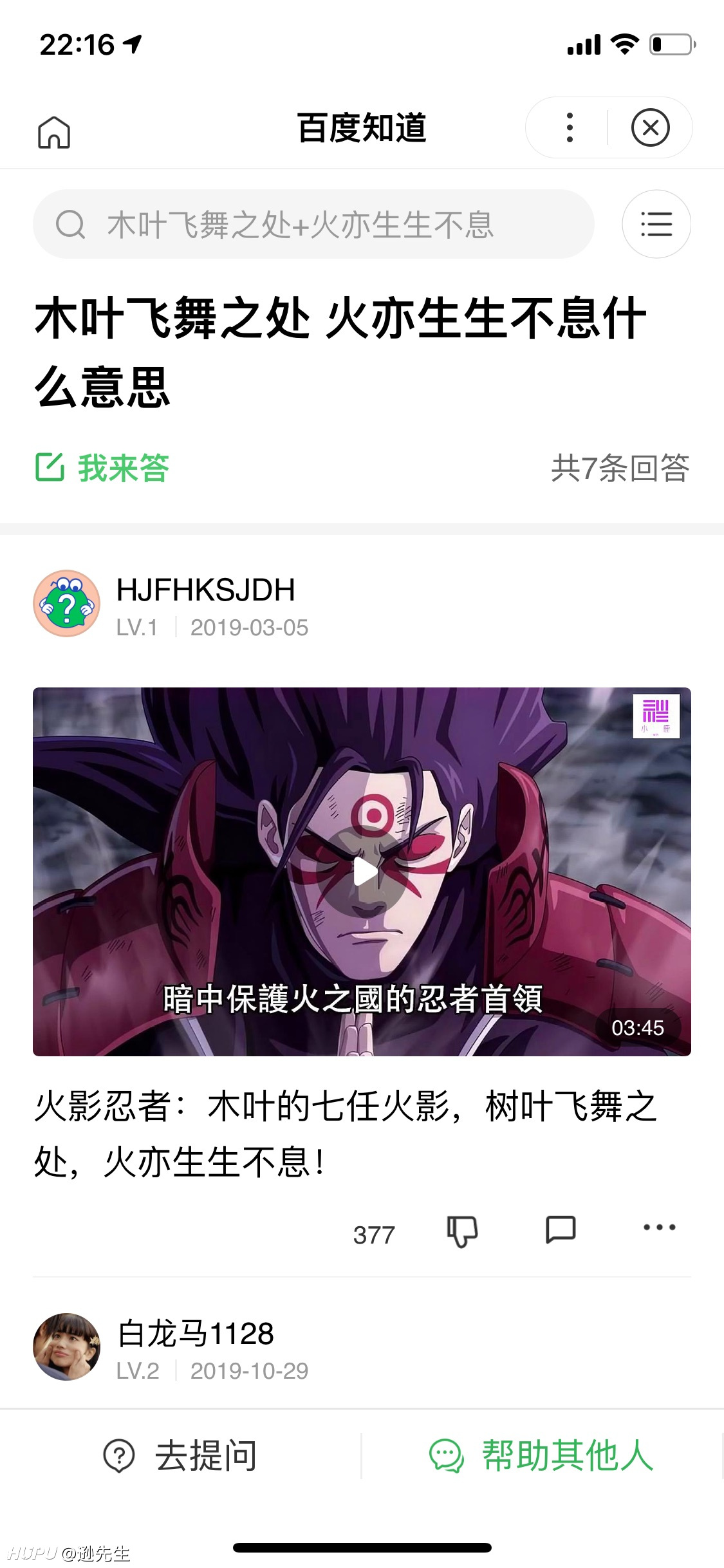Viewport: 724px width, 1568px height.
Task: View 白龙马1128's profile
Action: click(x=66, y=1347)
